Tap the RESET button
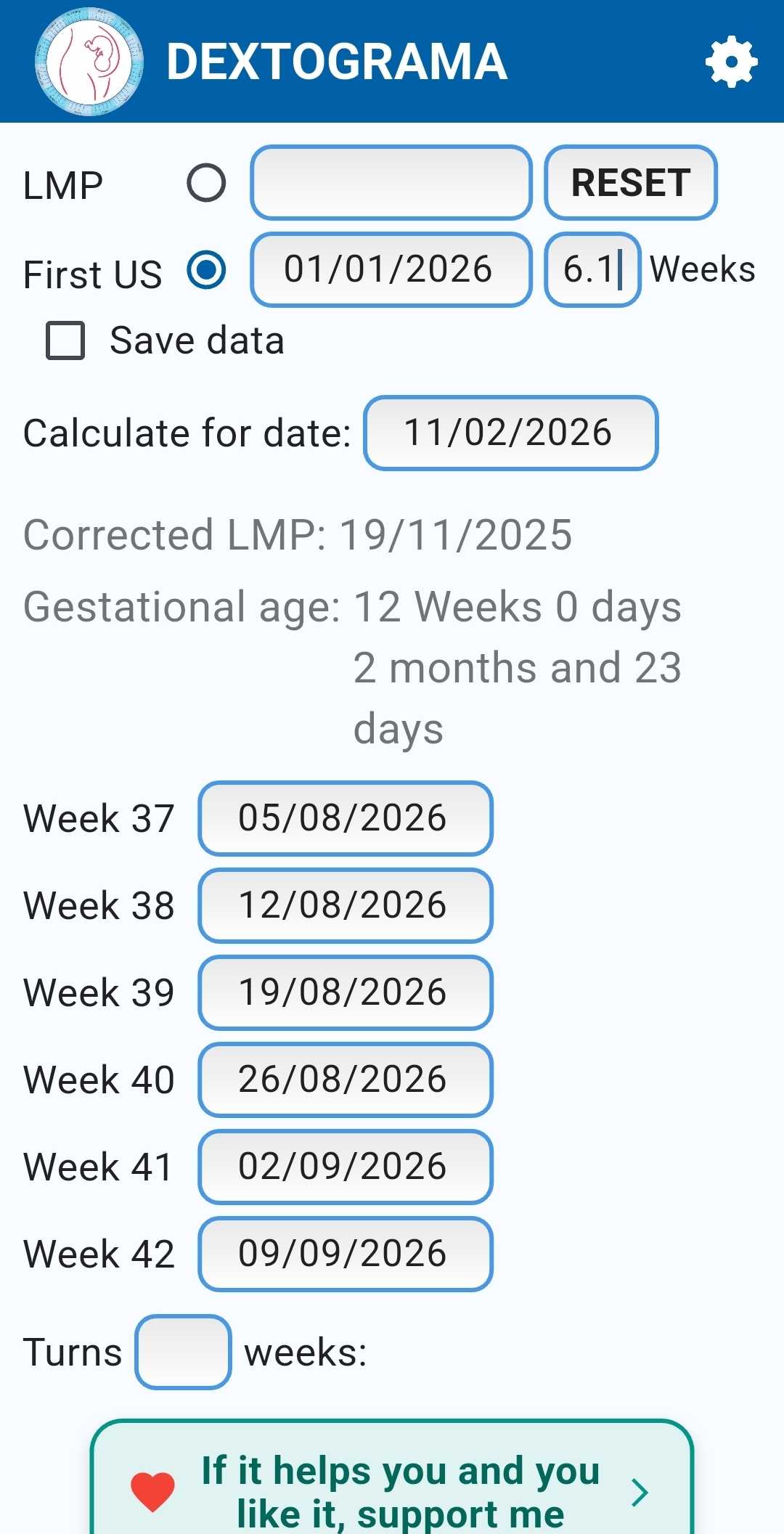784x1534 pixels. 630,183
